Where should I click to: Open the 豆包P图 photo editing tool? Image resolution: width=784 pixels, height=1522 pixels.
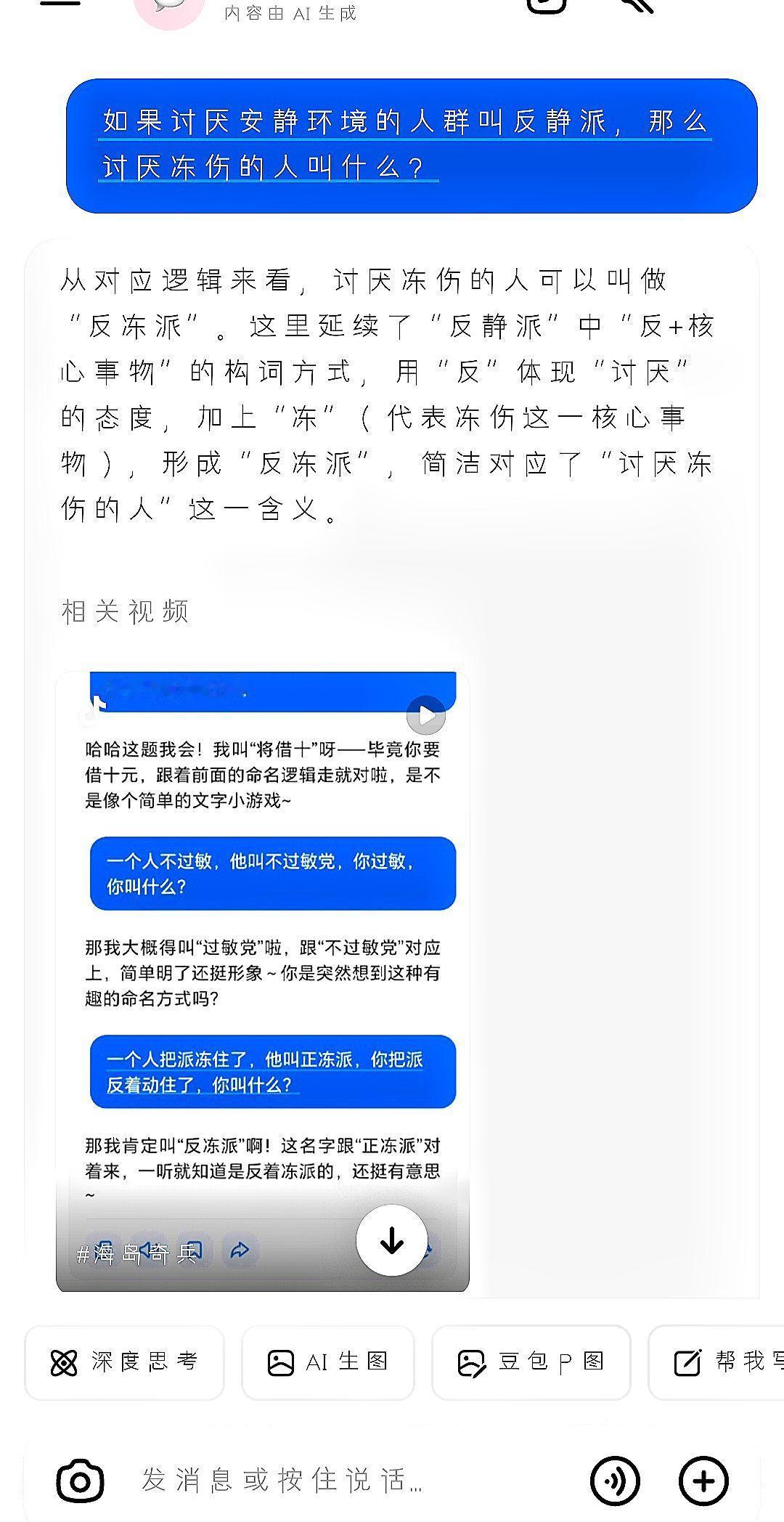tap(531, 1362)
